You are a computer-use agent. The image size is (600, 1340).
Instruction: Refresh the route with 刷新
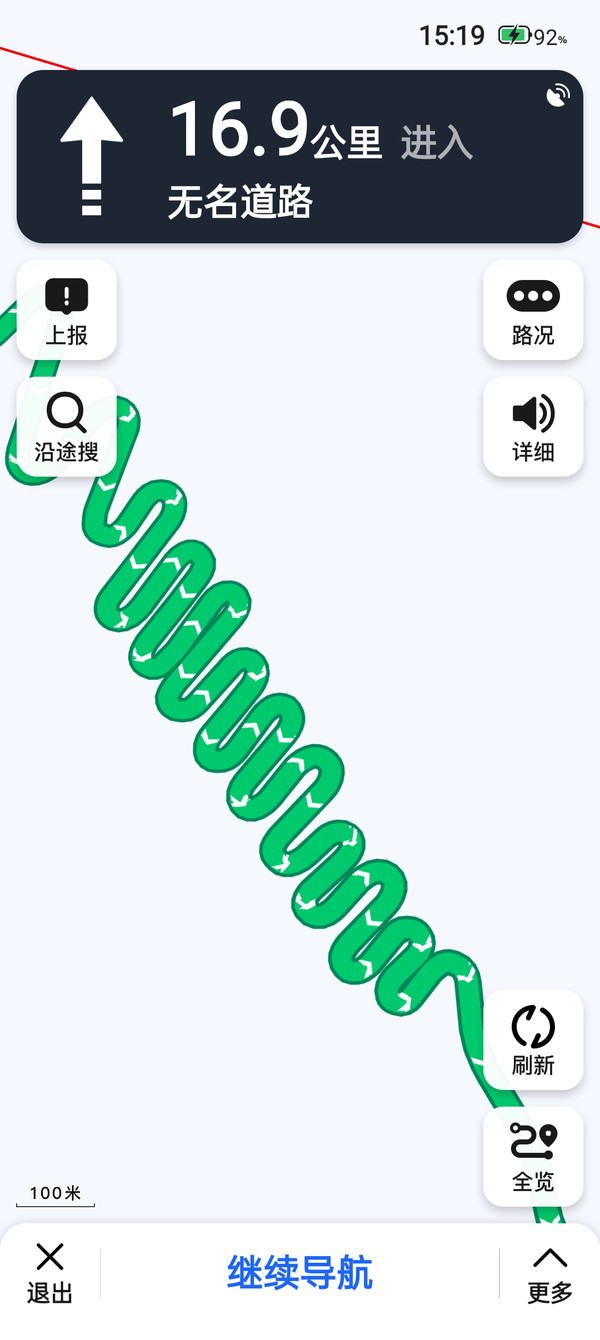pyautogui.click(x=533, y=1040)
